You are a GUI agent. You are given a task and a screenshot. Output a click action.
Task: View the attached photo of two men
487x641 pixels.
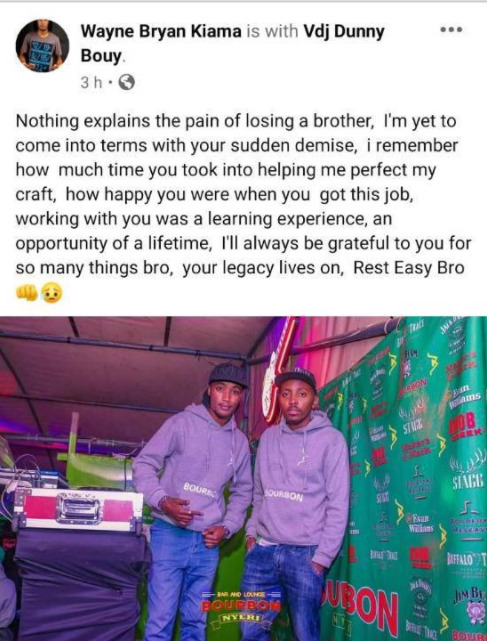pyautogui.click(x=244, y=478)
